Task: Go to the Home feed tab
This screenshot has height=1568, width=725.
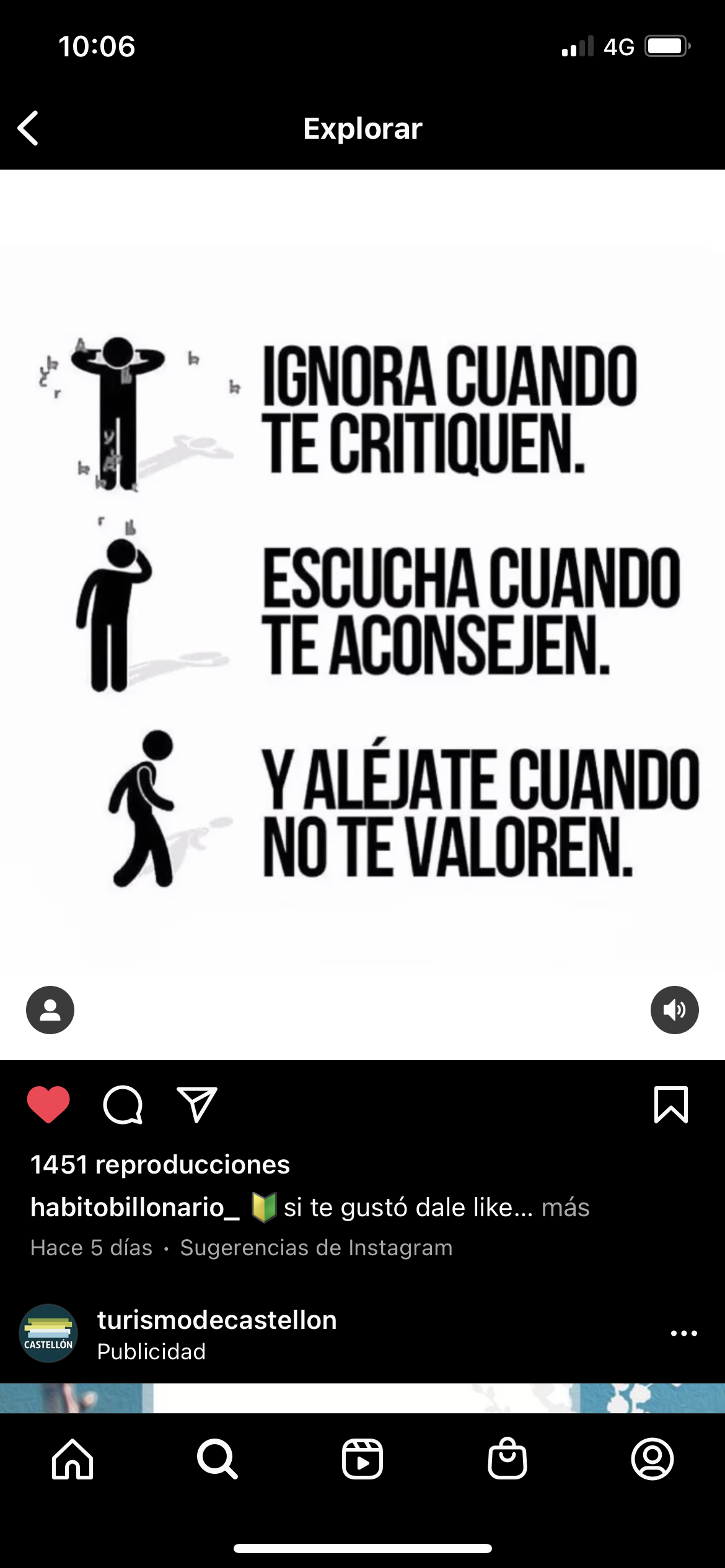Action: [73, 1459]
